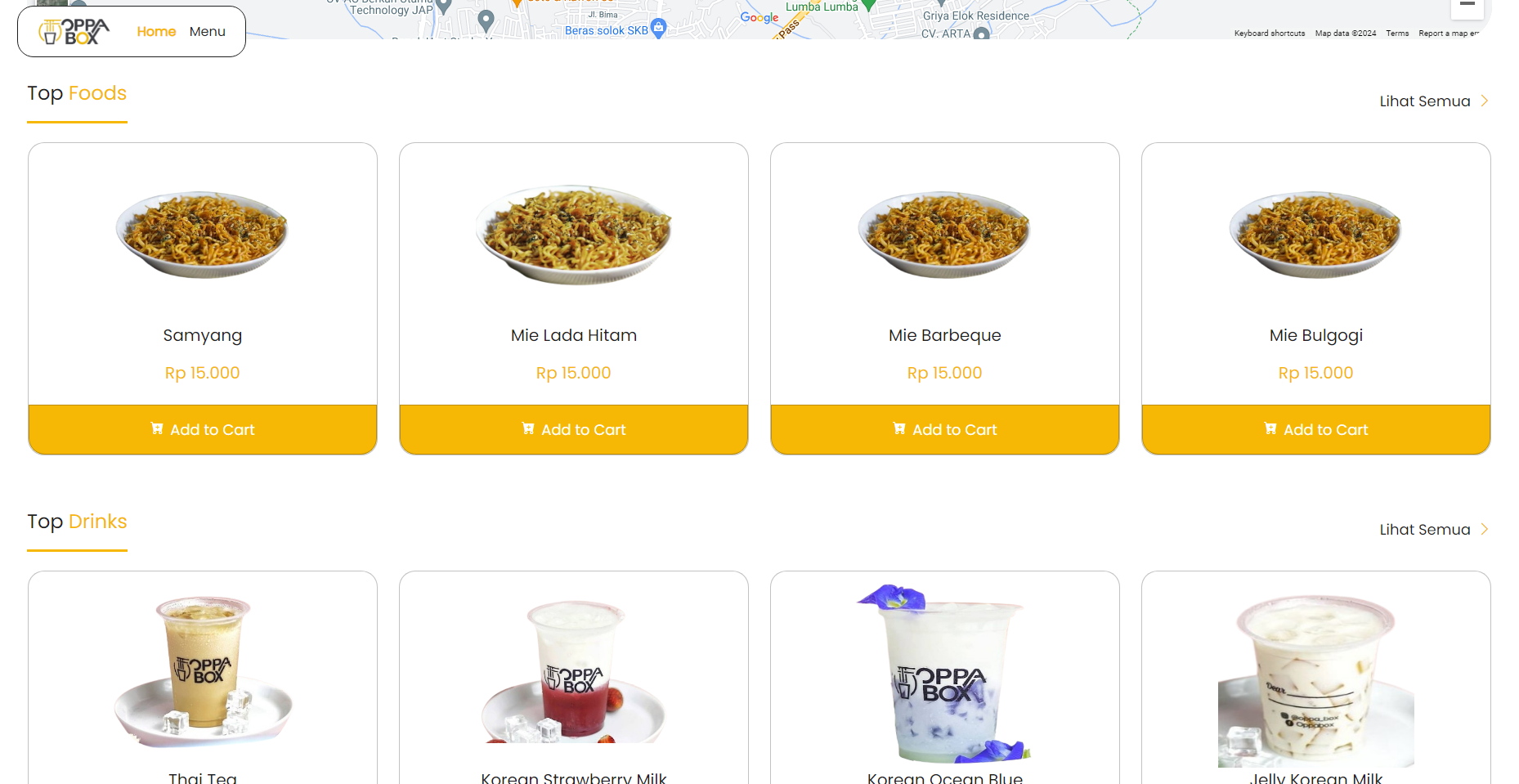Open the map Terms link

(x=1396, y=34)
